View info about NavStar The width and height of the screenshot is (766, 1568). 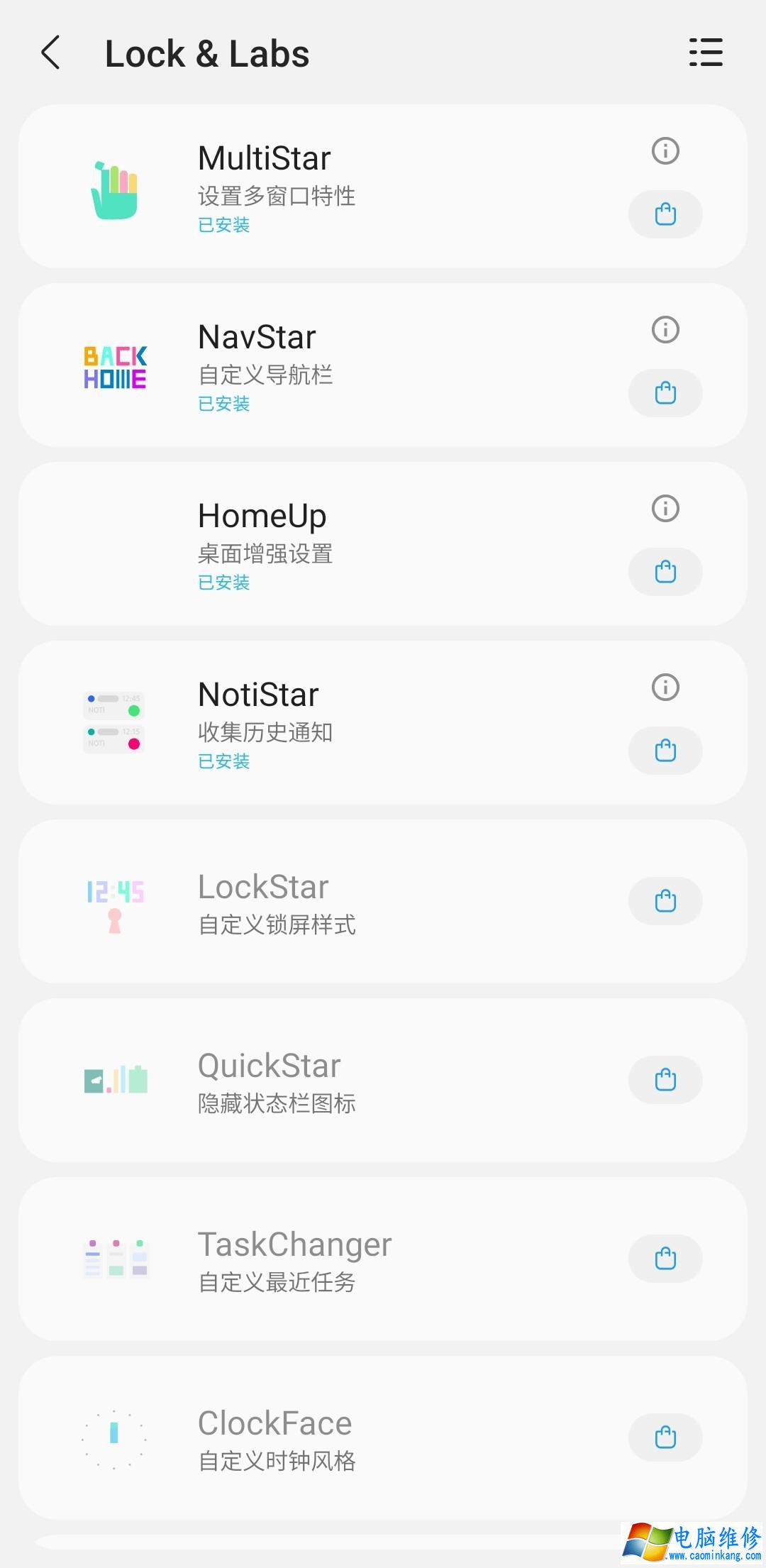pyautogui.click(x=665, y=329)
